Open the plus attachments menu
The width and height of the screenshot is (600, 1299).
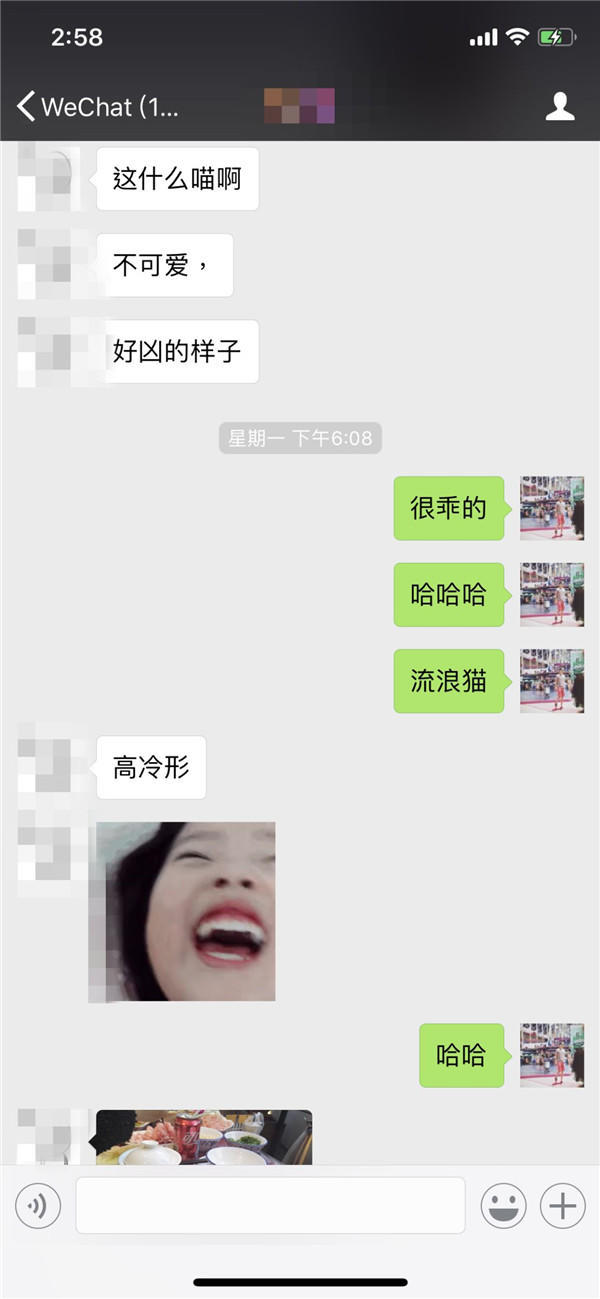[x=563, y=1206]
